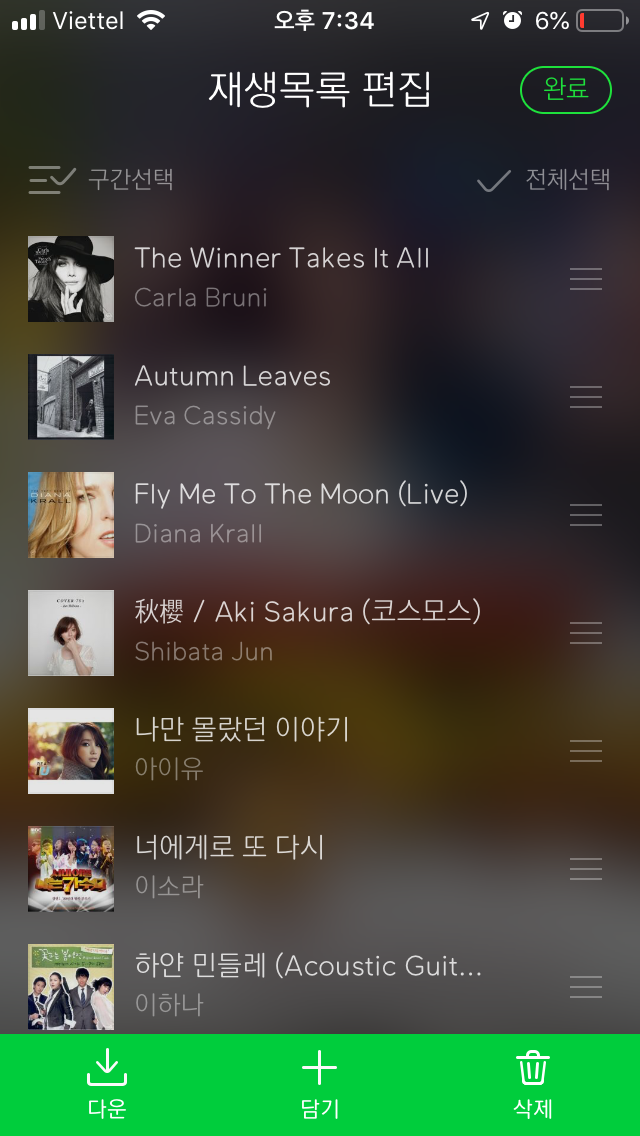Tap reorder handle for 너에게로 또 다시
This screenshot has width=640, height=1136.
[586, 869]
